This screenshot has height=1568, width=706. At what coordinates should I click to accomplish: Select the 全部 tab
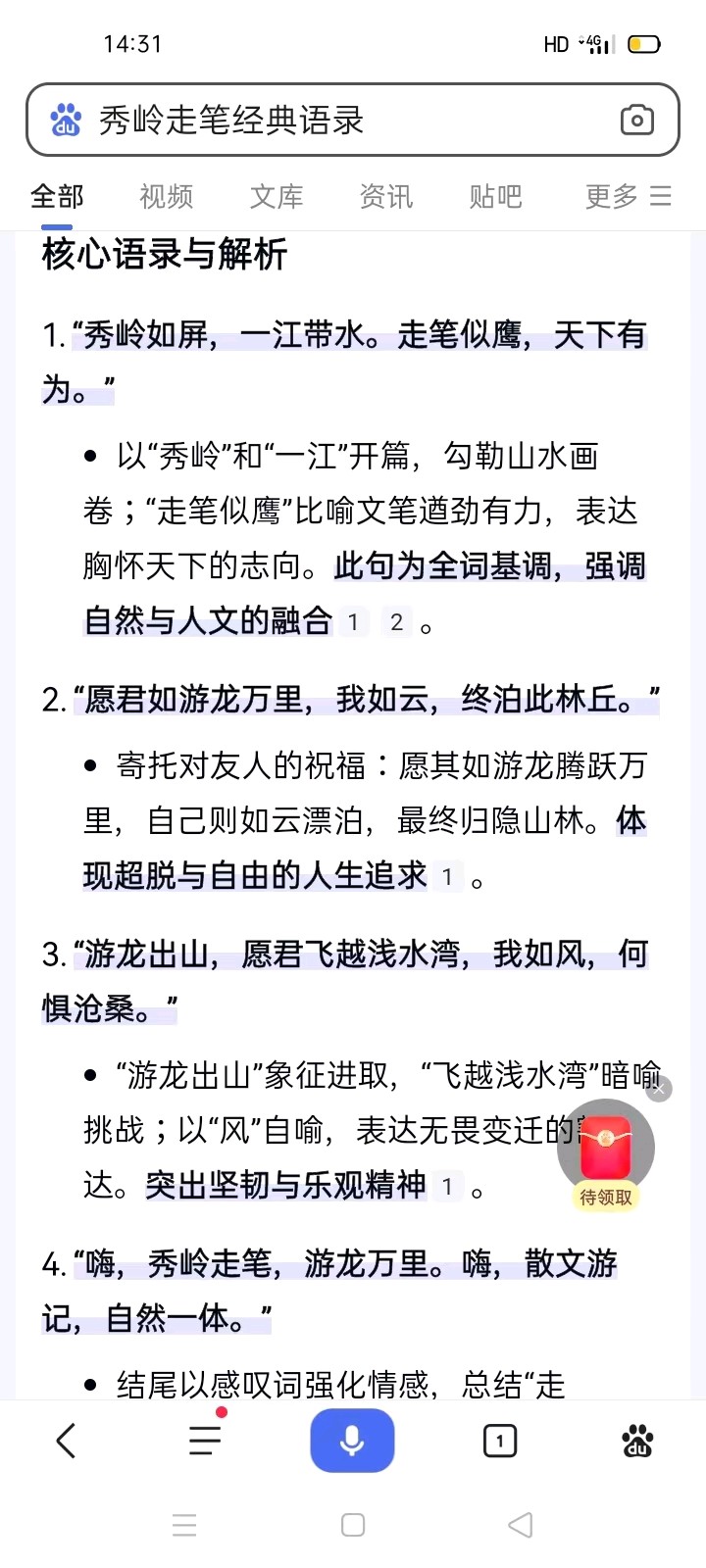pyautogui.click(x=57, y=196)
